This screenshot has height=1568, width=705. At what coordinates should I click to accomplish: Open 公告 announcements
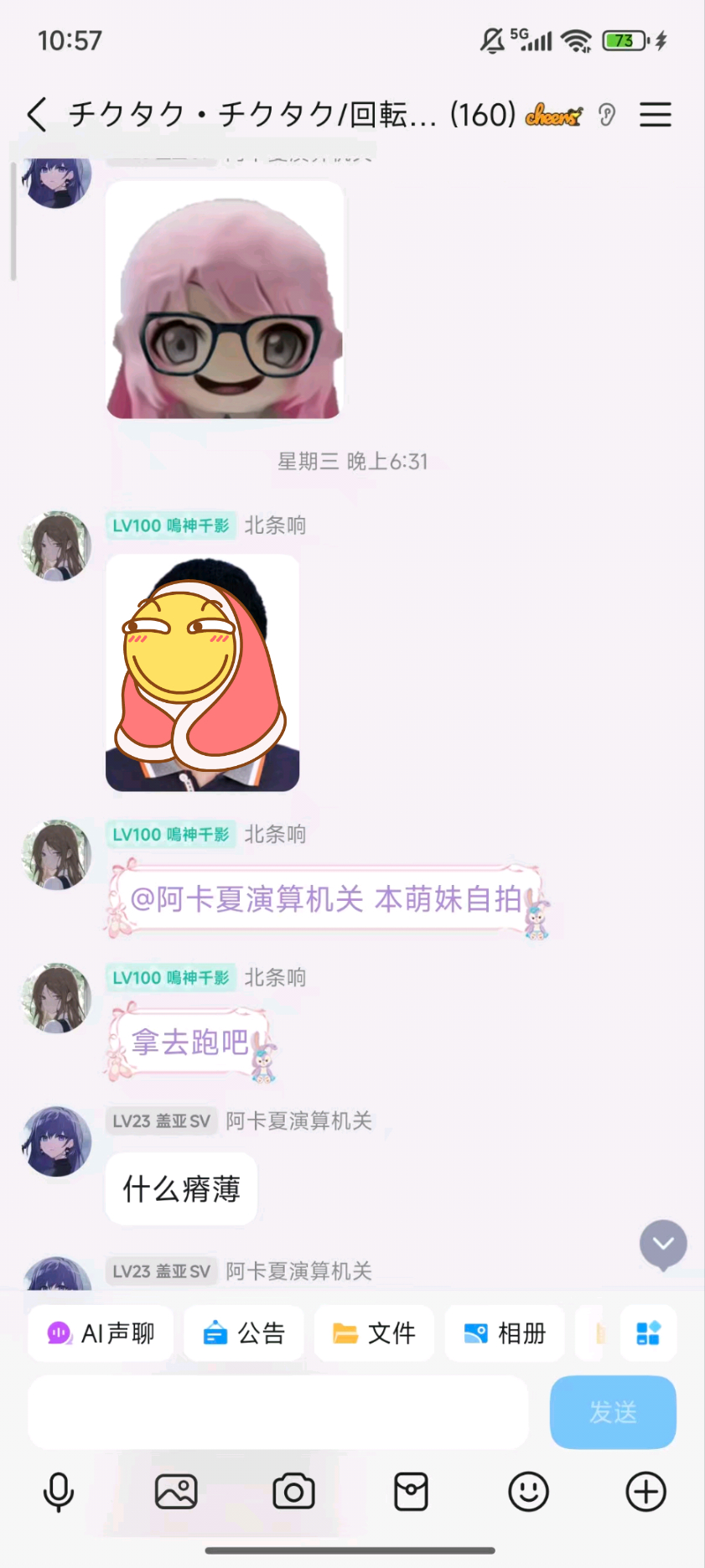click(x=244, y=1333)
